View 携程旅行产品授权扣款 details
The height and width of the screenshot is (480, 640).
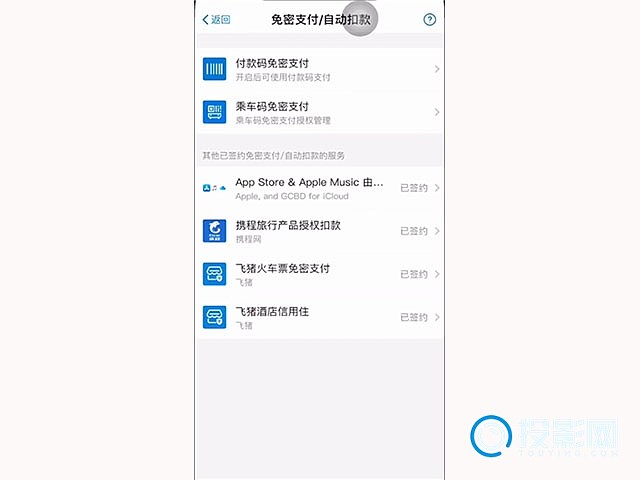[x=320, y=231]
